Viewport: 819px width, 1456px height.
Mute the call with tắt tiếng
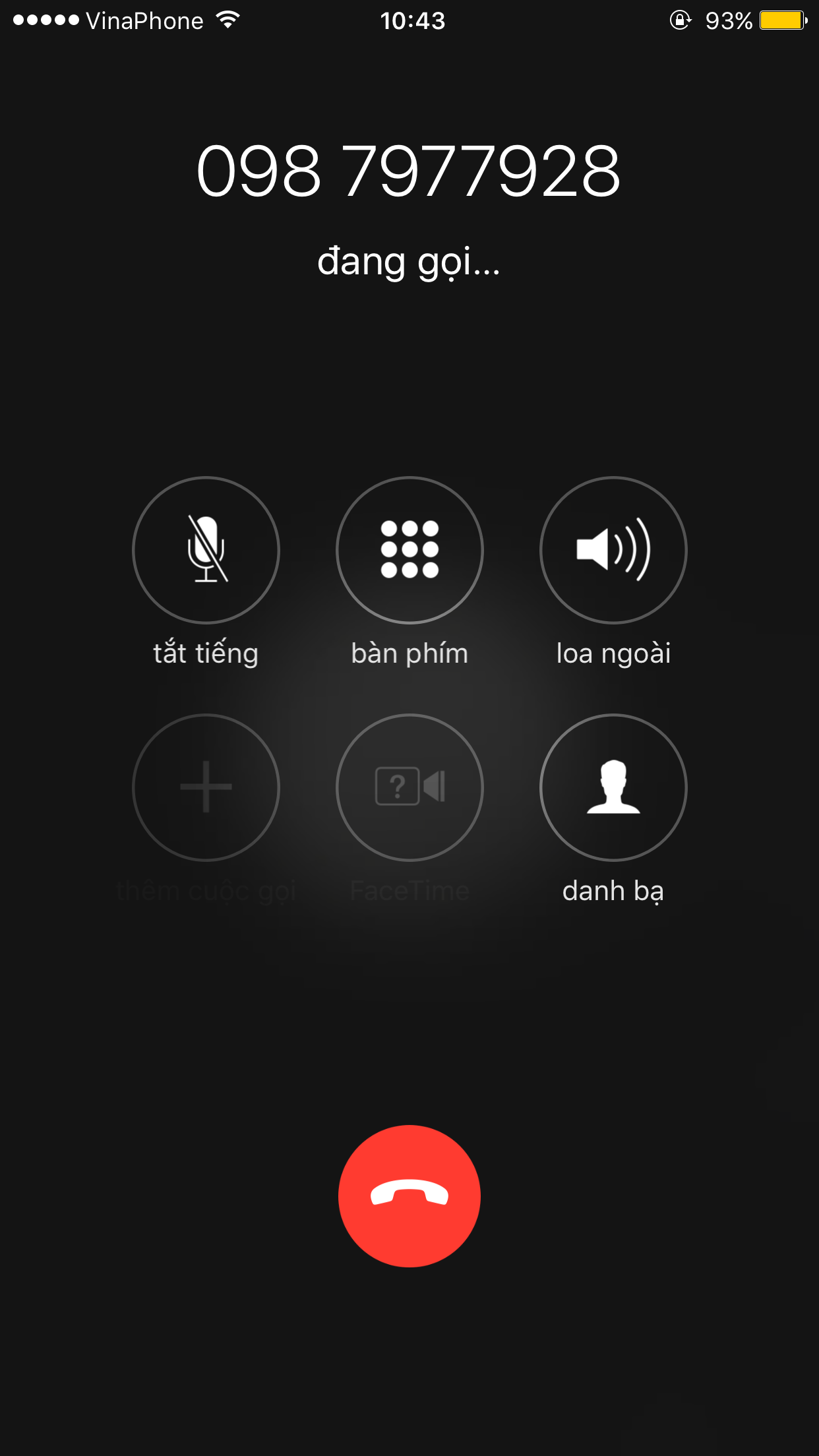point(206,550)
